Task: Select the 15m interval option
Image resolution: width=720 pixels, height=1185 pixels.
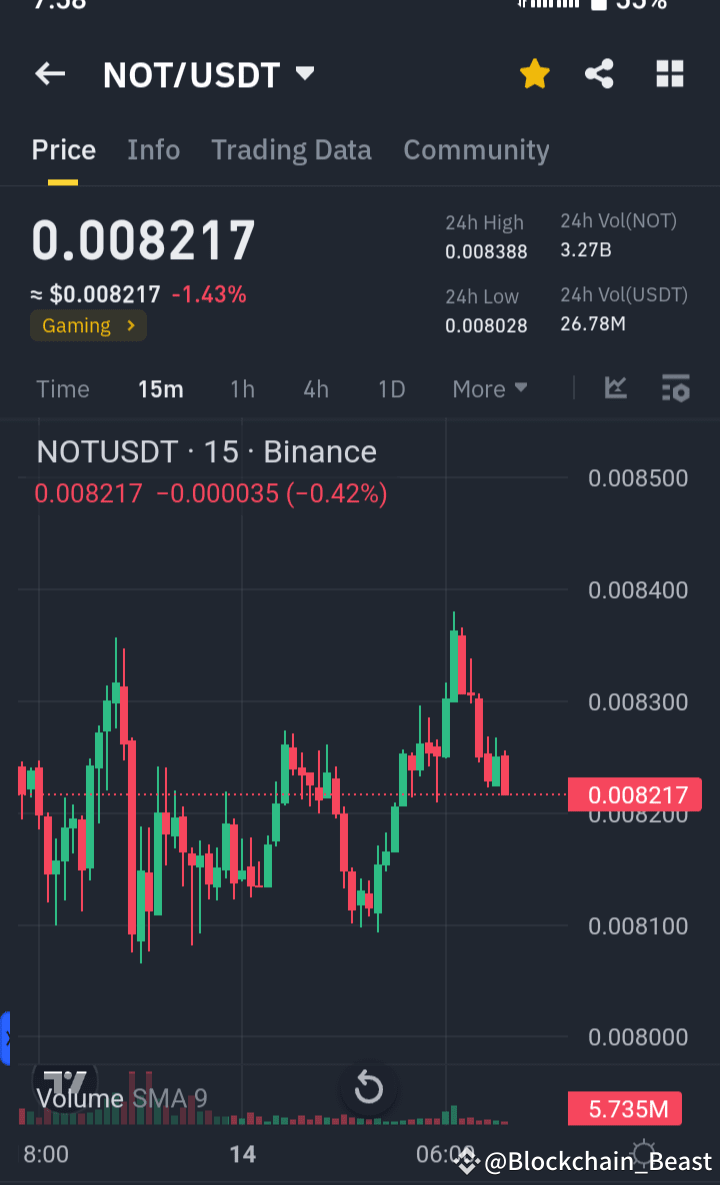Action: click(161, 389)
